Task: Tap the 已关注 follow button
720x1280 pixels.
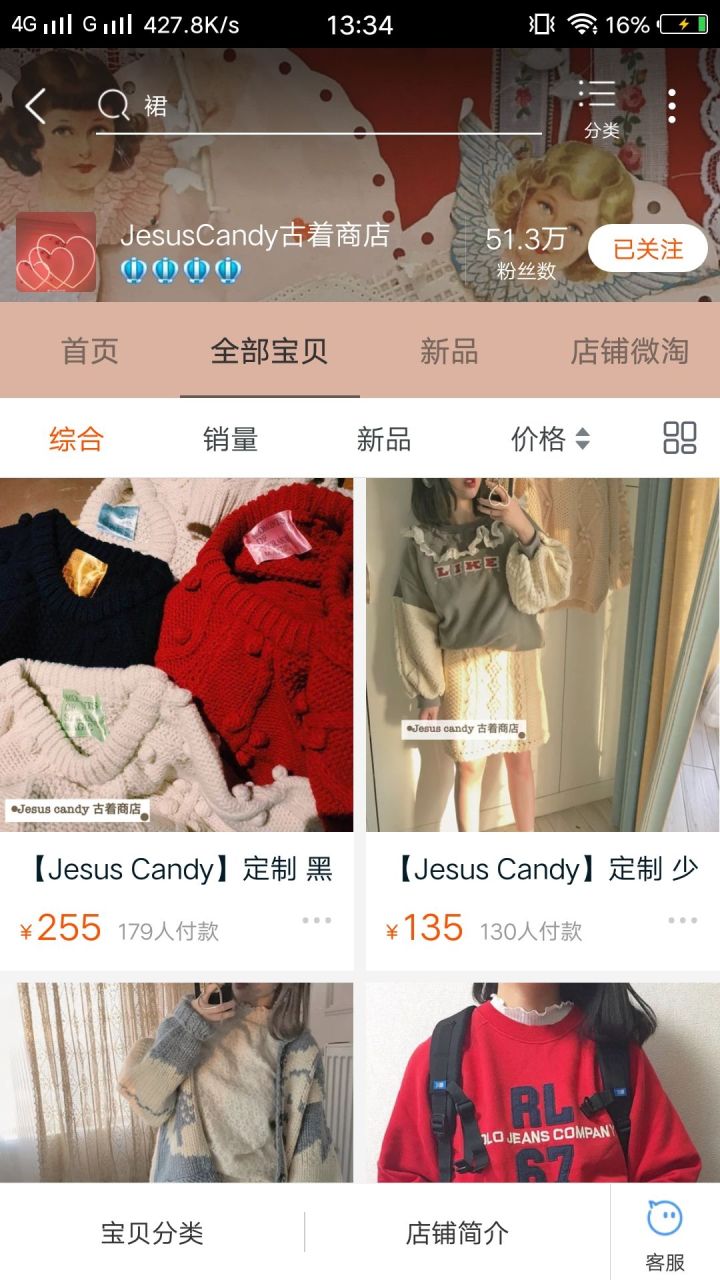Action: tap(647, 249)
